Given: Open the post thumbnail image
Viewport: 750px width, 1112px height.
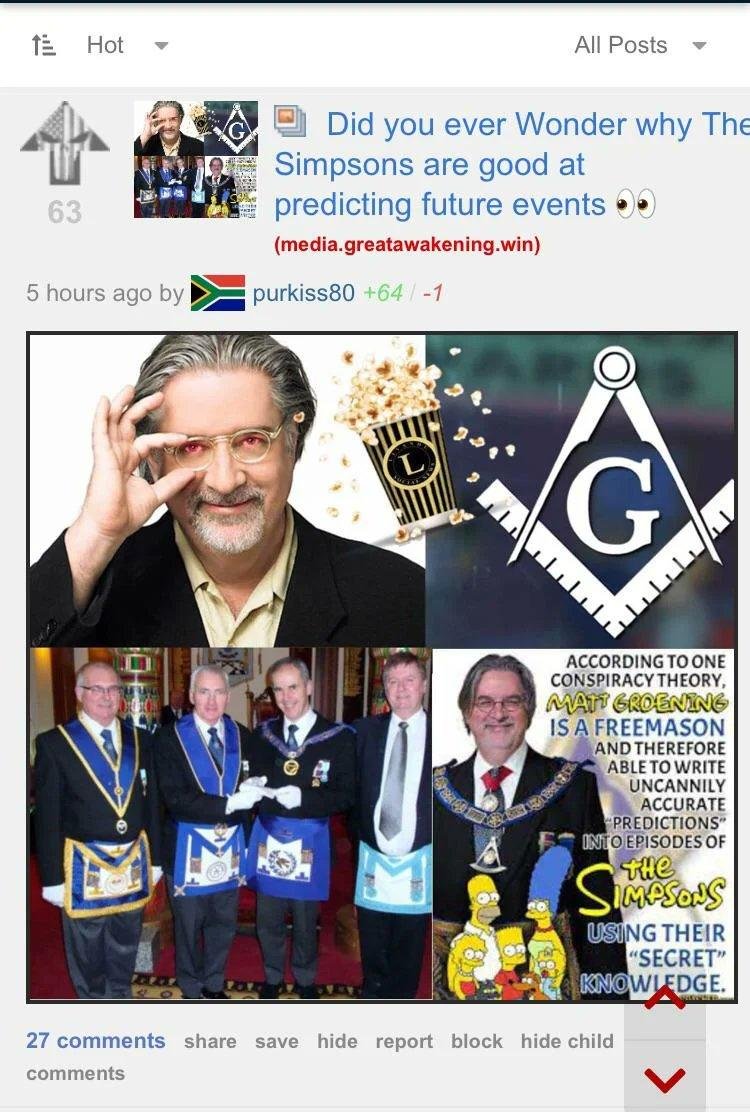Looking at the screenshot, I should pos(196,159).
